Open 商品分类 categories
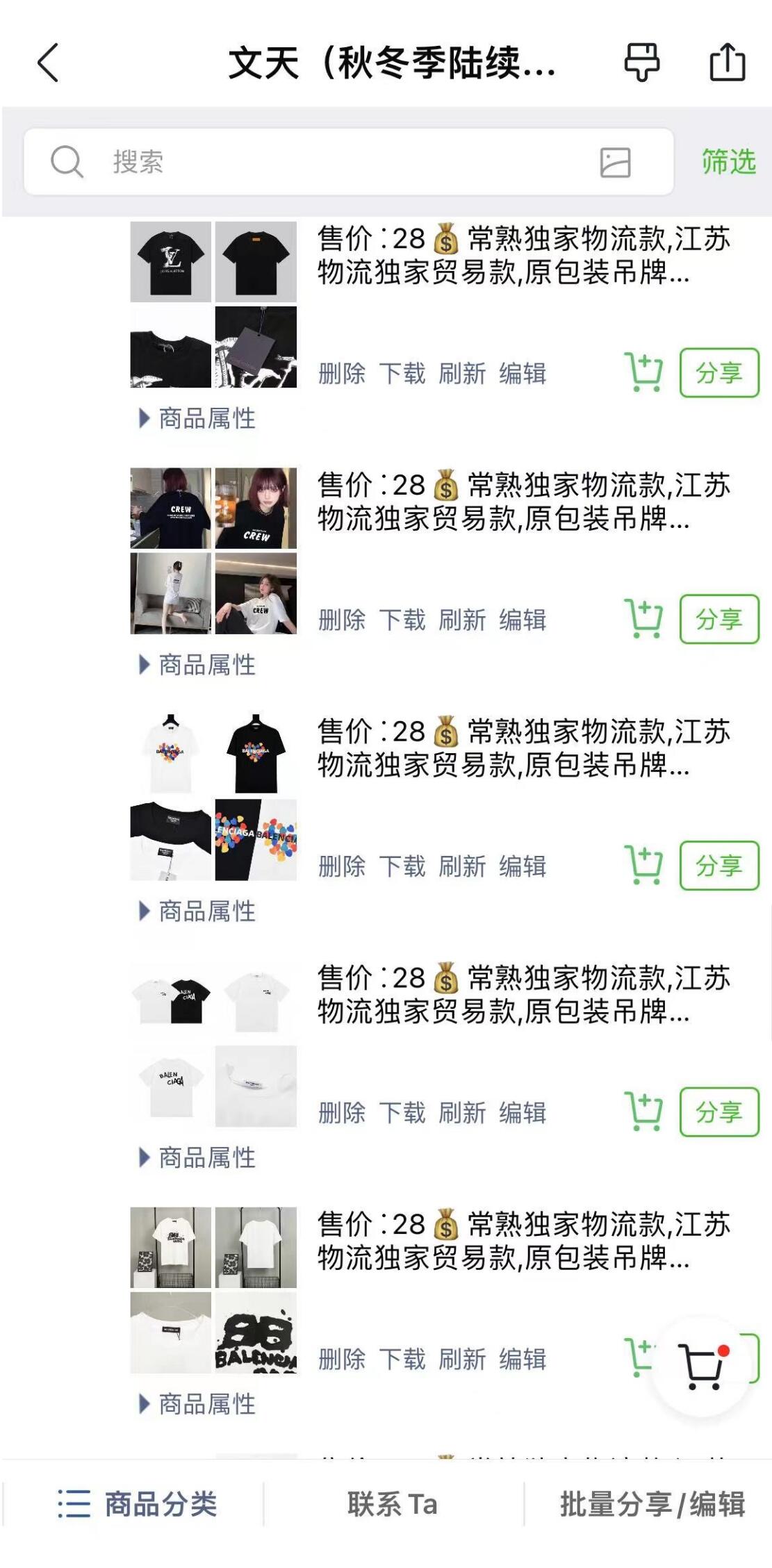 coord(138,1504)
